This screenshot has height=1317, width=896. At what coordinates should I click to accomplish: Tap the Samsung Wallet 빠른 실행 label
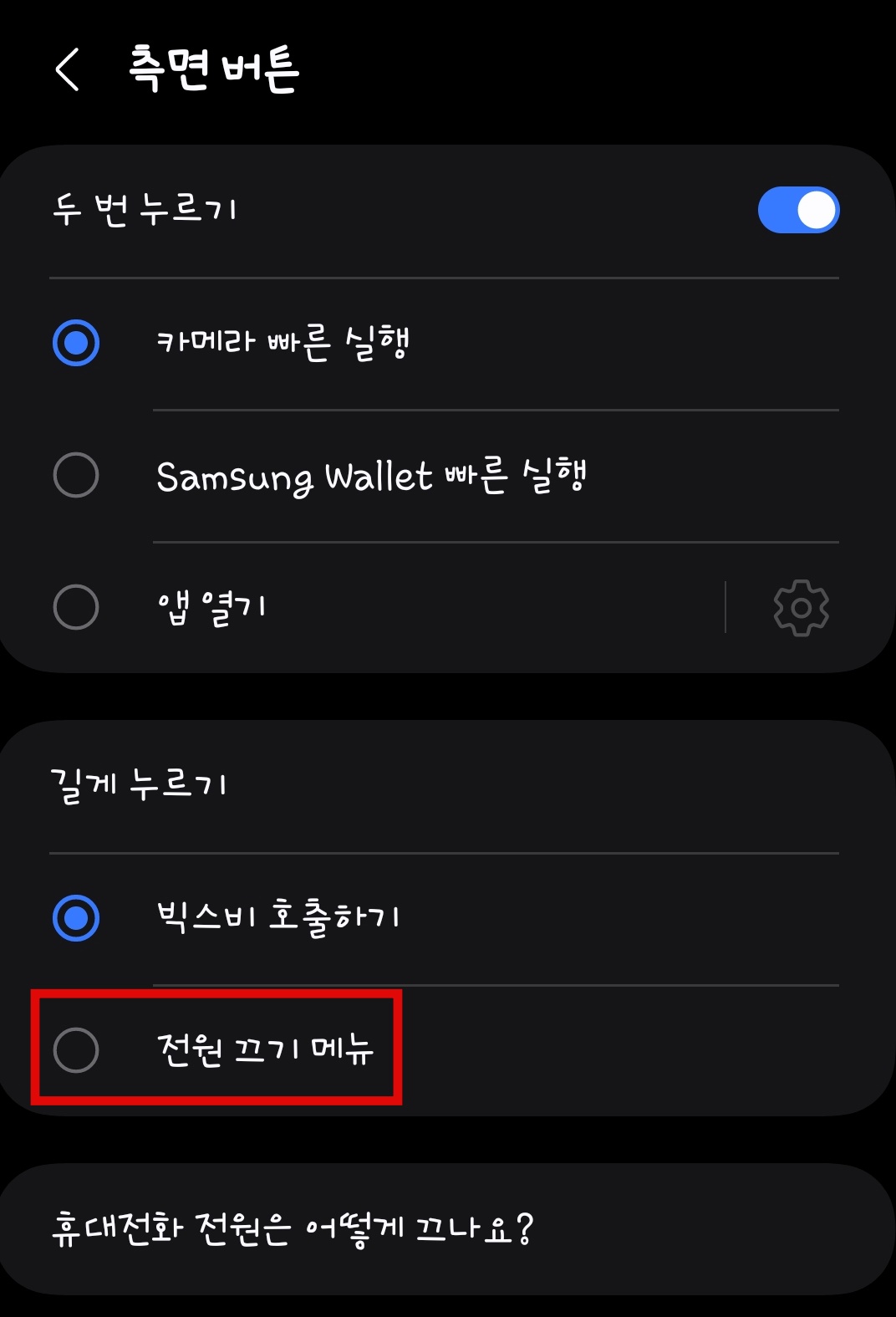[374, 474]
